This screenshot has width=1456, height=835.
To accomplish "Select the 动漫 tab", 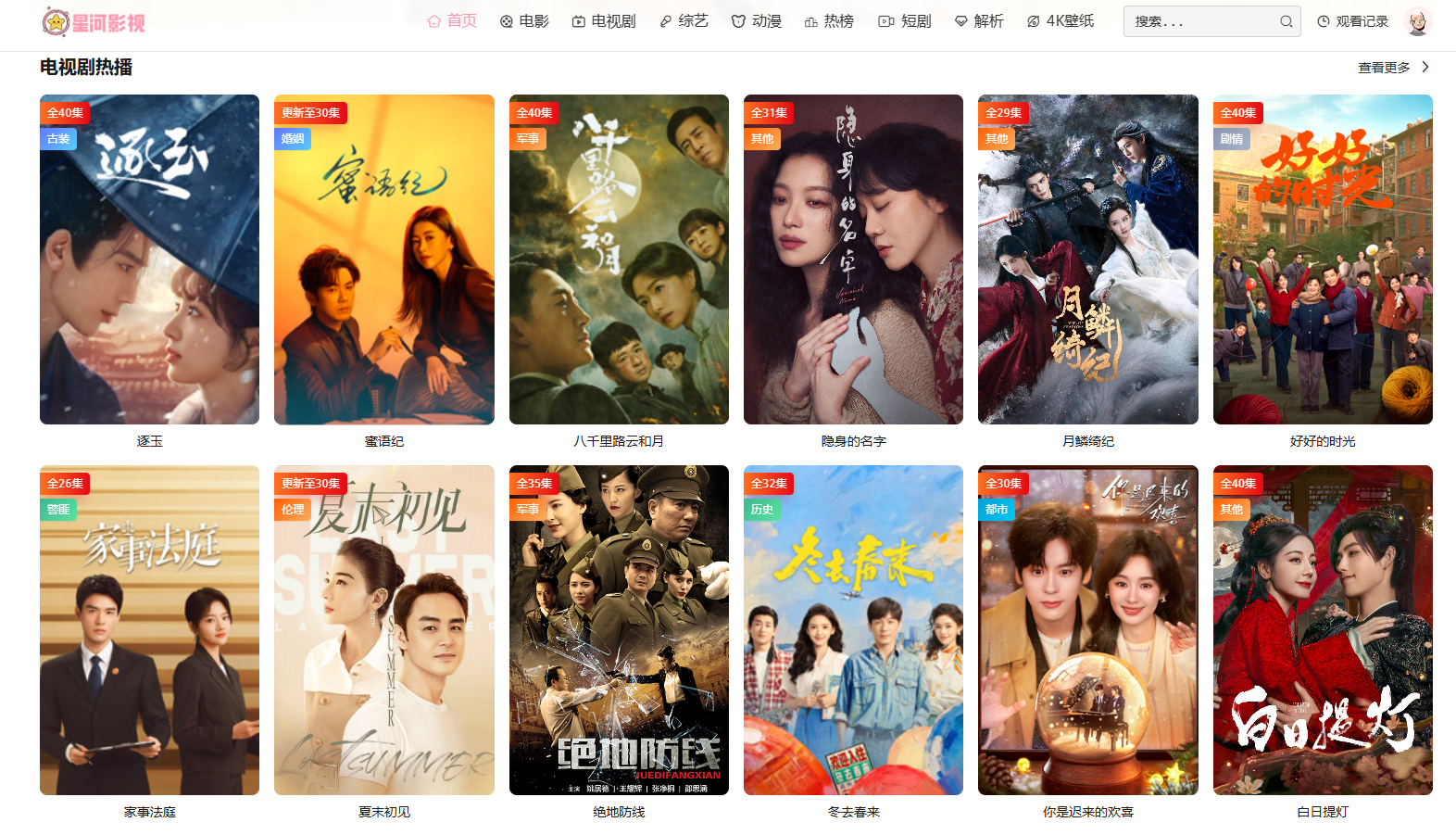I will pyautogui.click(x=757, y=21).
